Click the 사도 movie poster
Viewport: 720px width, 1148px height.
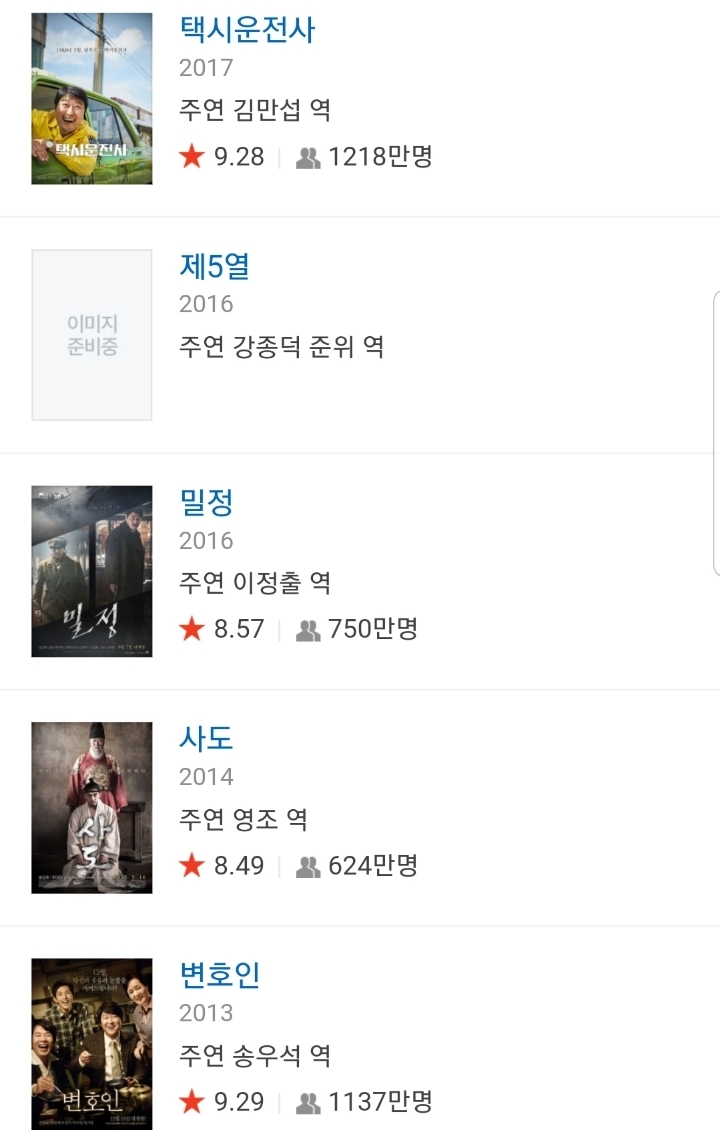pyautogui.click(x=91, y=806)
